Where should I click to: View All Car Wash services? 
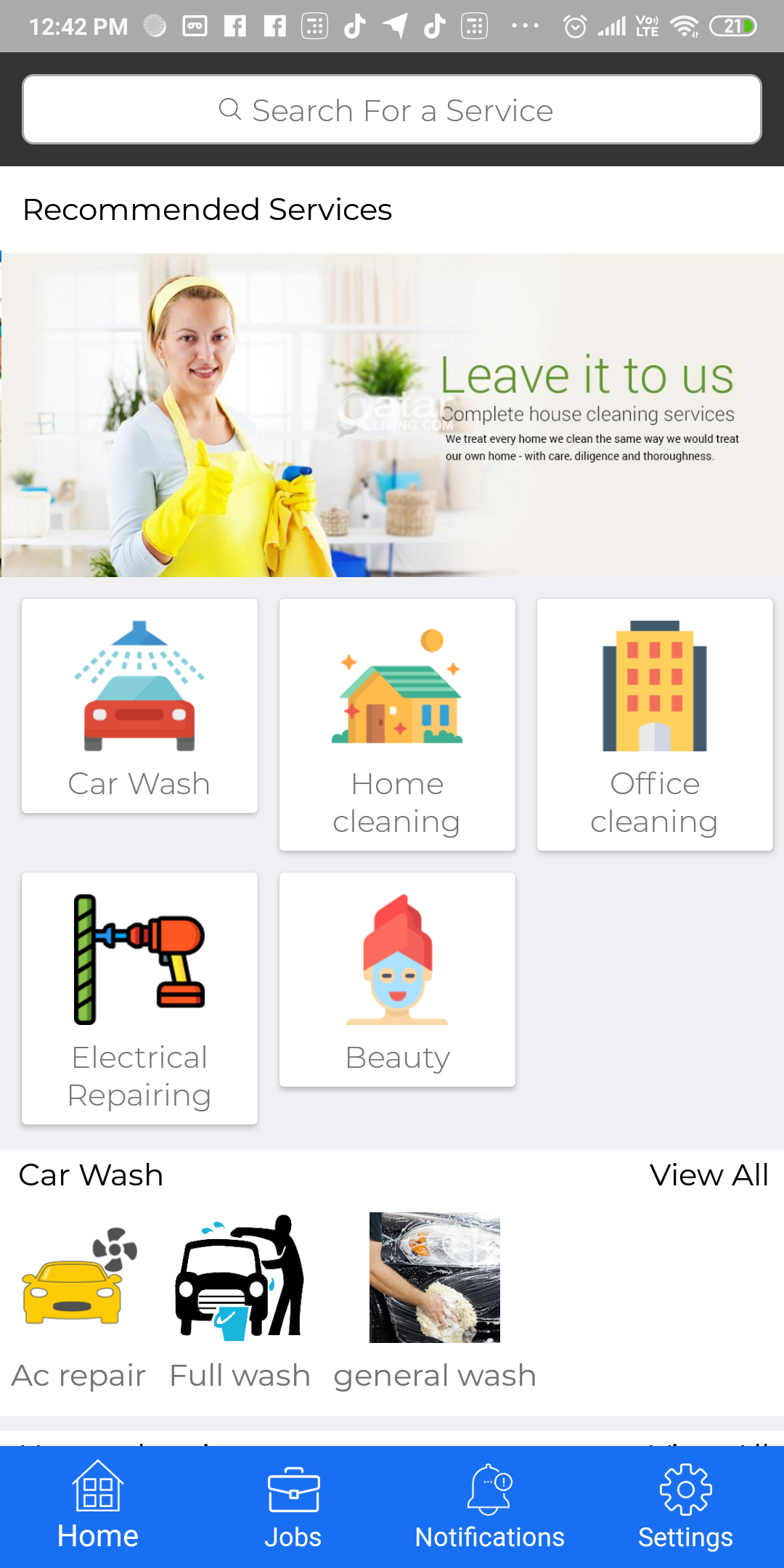[x=709, y=1175]
